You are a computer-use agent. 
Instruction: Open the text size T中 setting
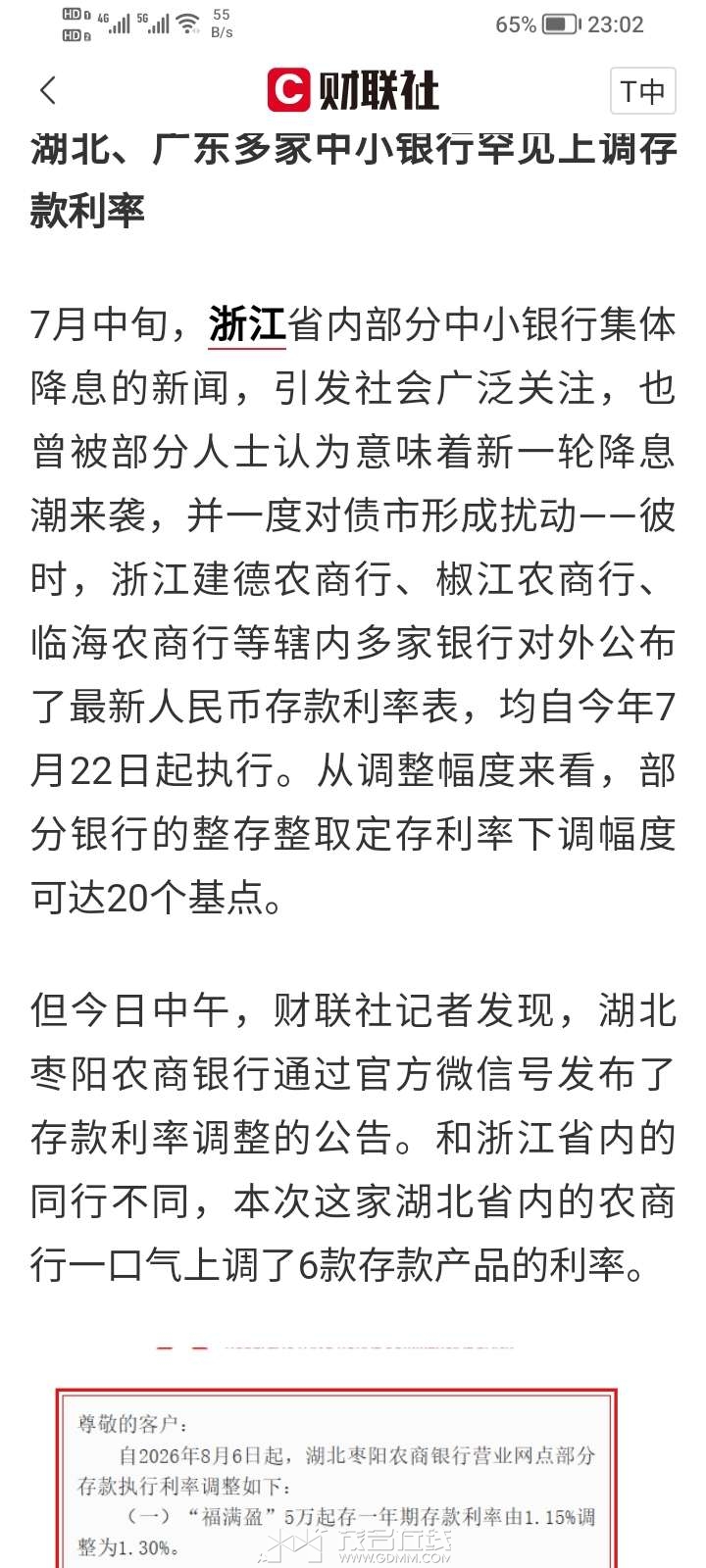pos(642,91)
